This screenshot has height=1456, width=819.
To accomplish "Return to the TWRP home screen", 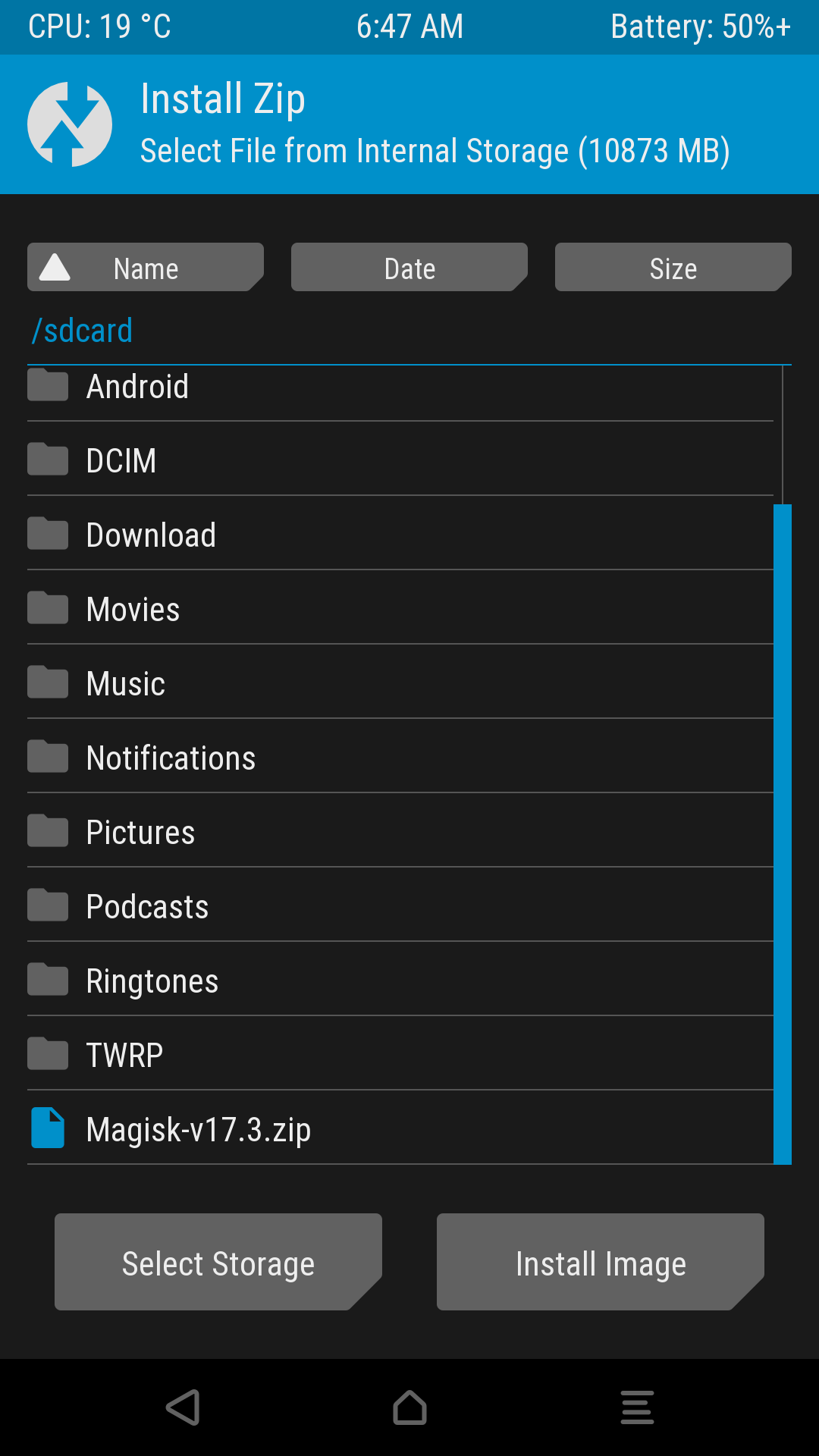I will 409,1407.
